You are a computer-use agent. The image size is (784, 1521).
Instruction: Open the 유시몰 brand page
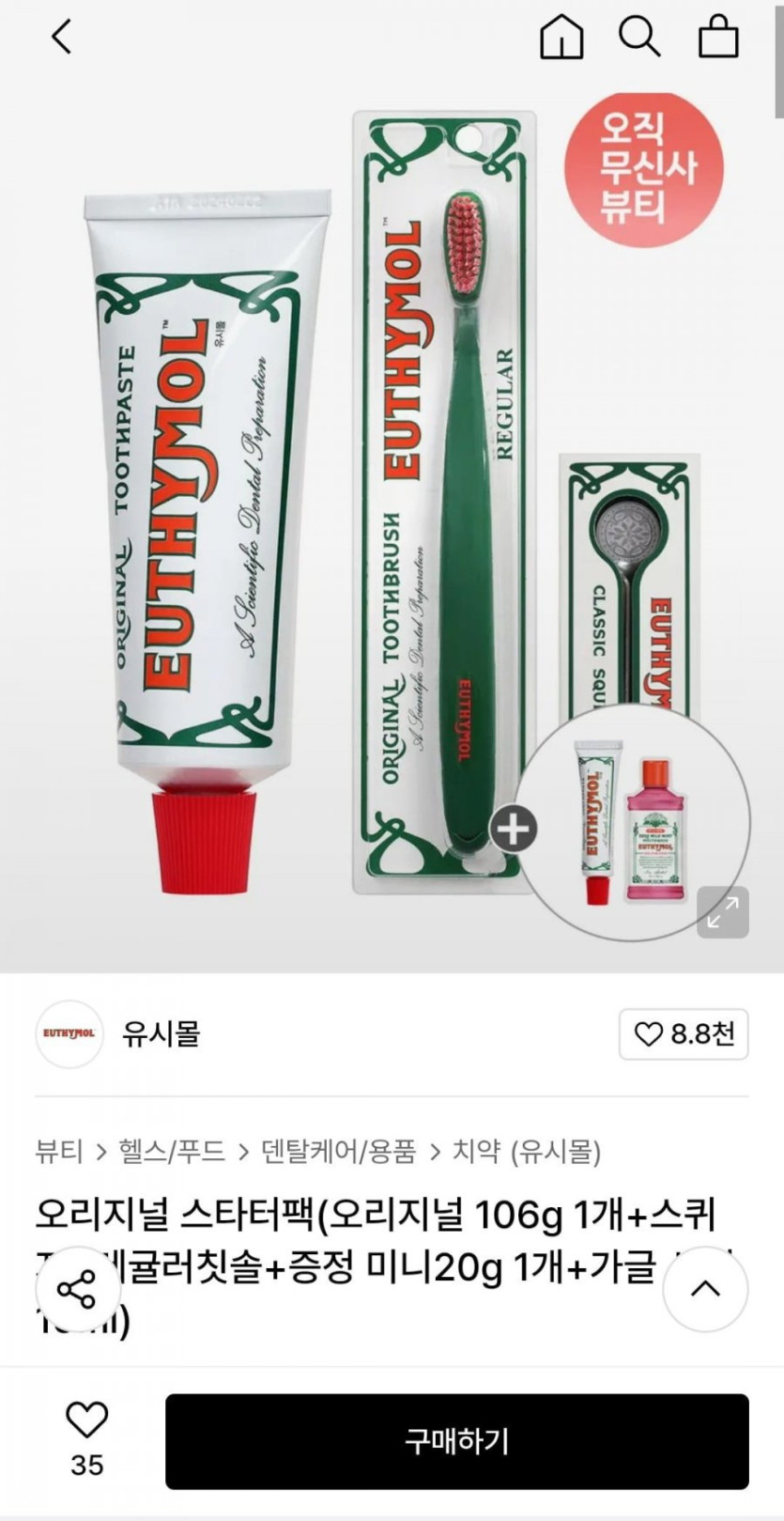[160, 1034]
